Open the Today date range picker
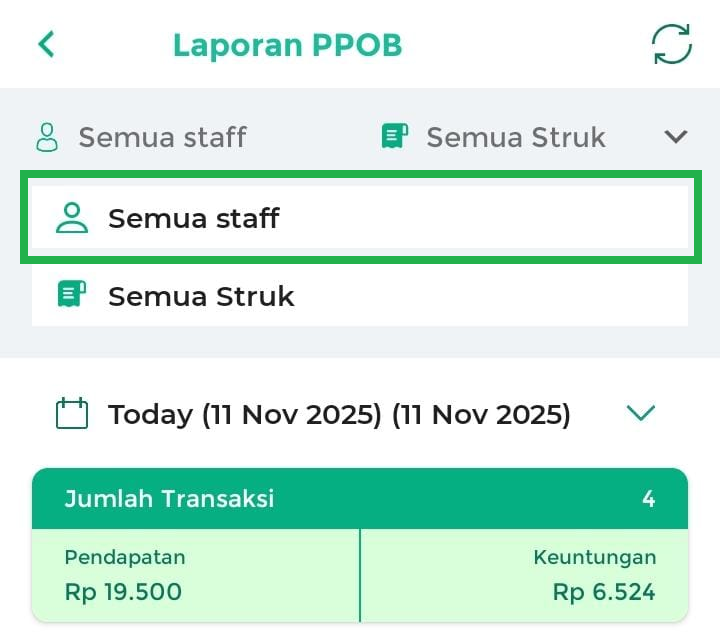This screenshot has height=638, width=720. point(359,414)
